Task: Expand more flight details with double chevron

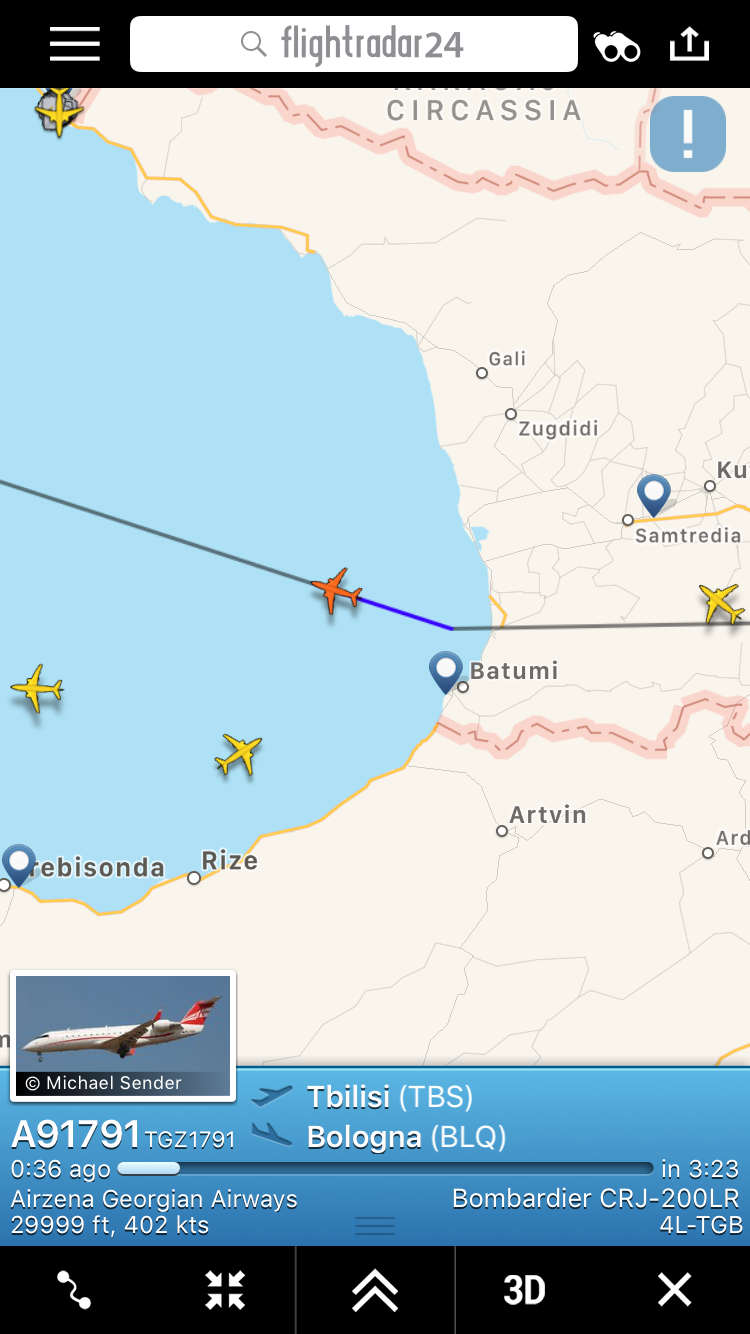Action: [x=375, y=1290]
